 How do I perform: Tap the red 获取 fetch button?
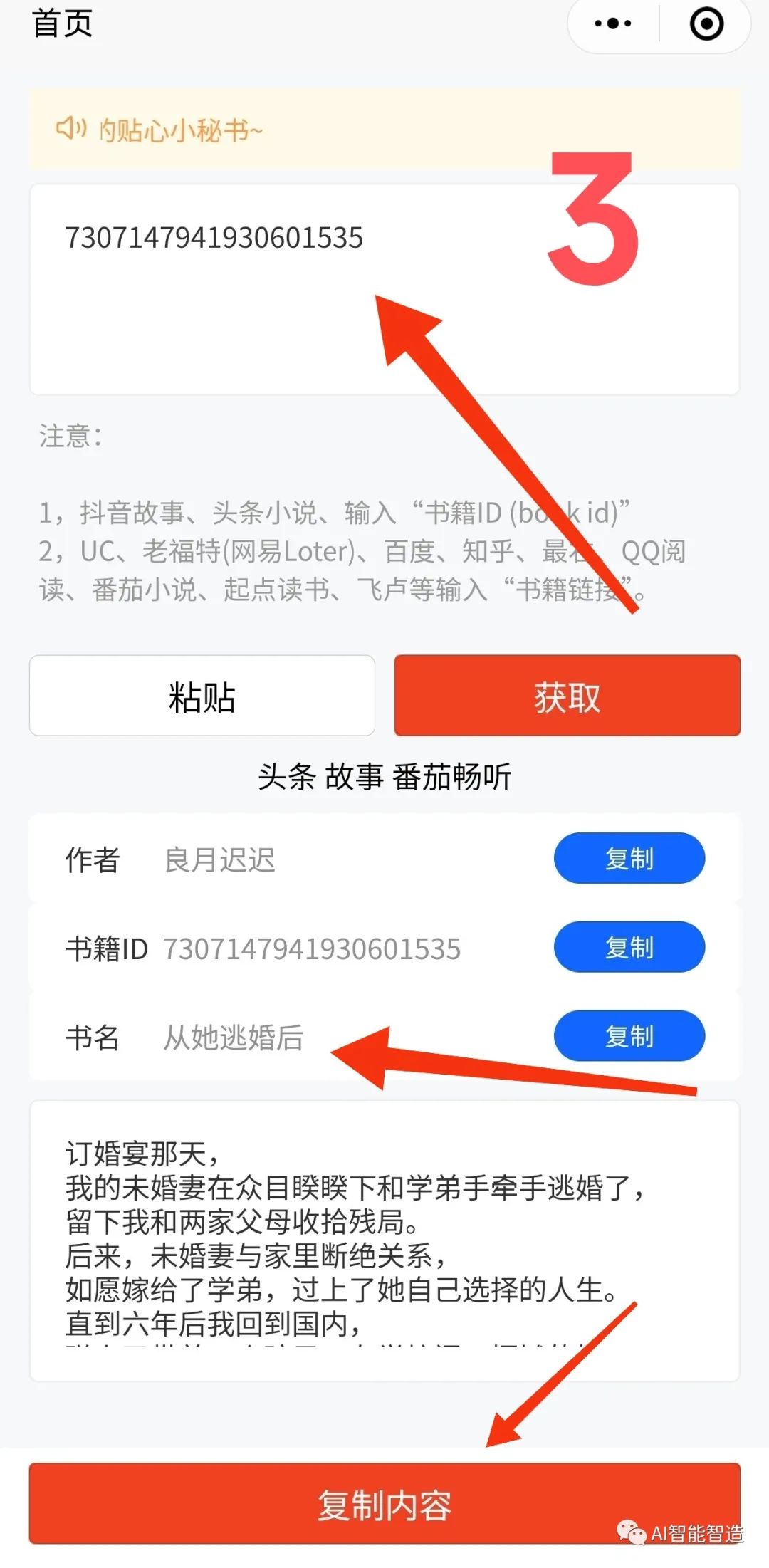567,696
